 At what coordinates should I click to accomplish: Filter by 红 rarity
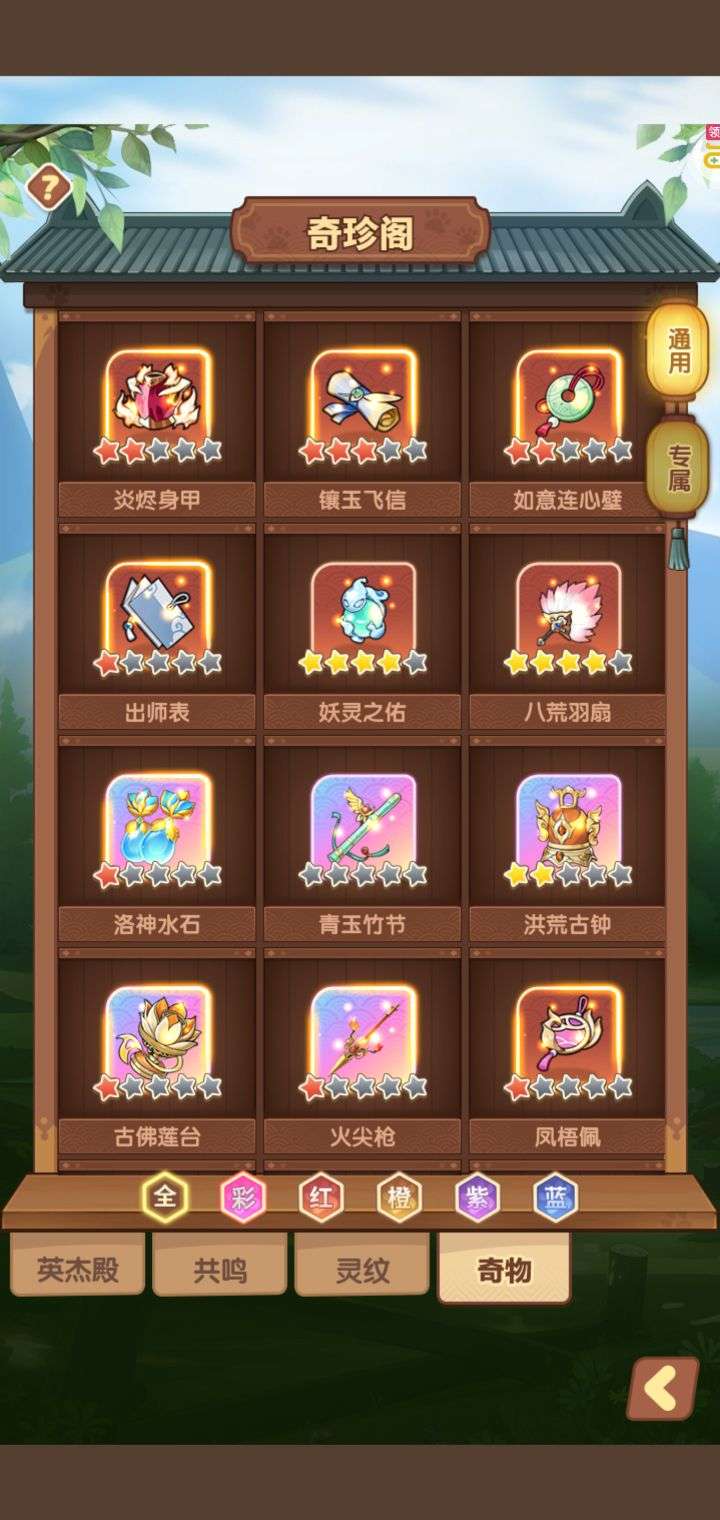tap(321, 1197)
